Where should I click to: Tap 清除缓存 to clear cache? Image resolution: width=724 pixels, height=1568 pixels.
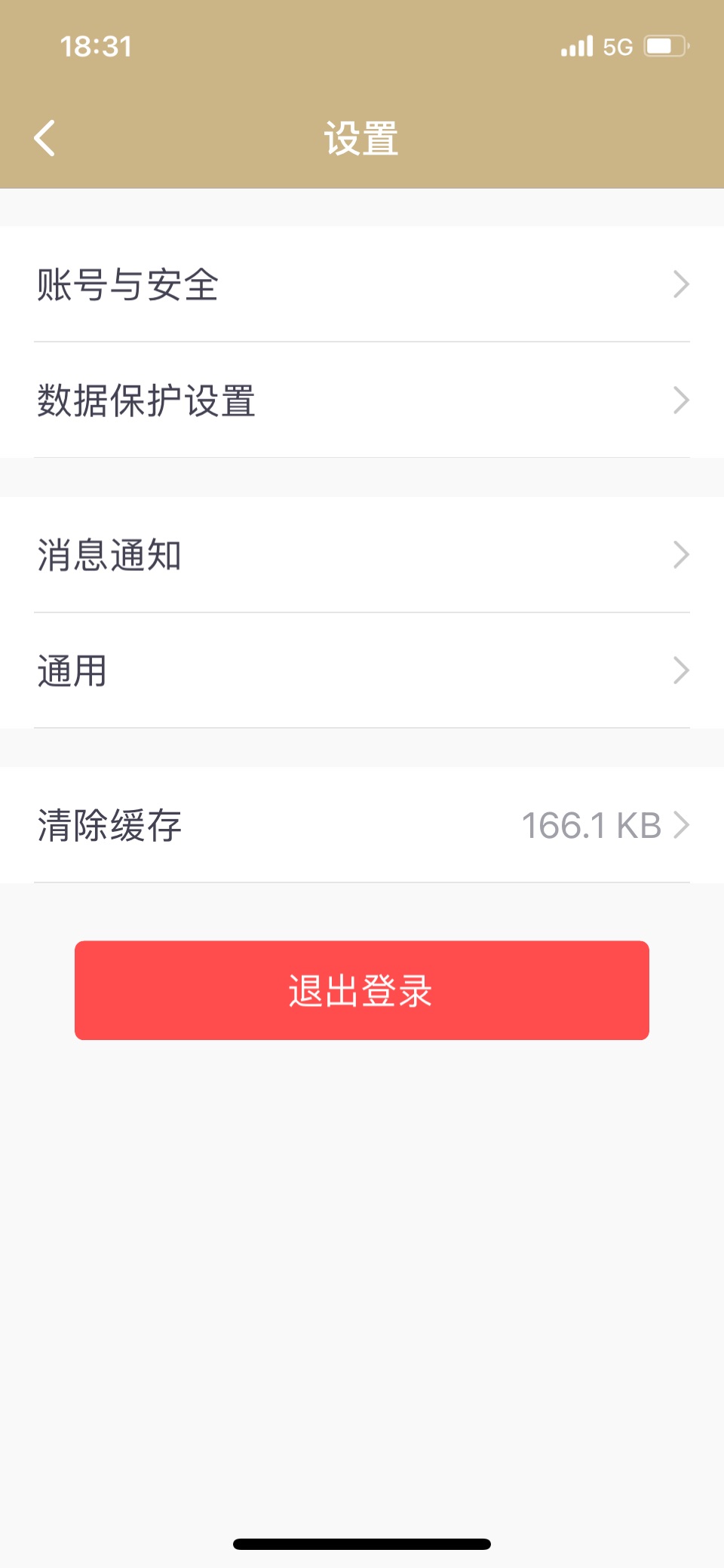[x=362, y=825]
